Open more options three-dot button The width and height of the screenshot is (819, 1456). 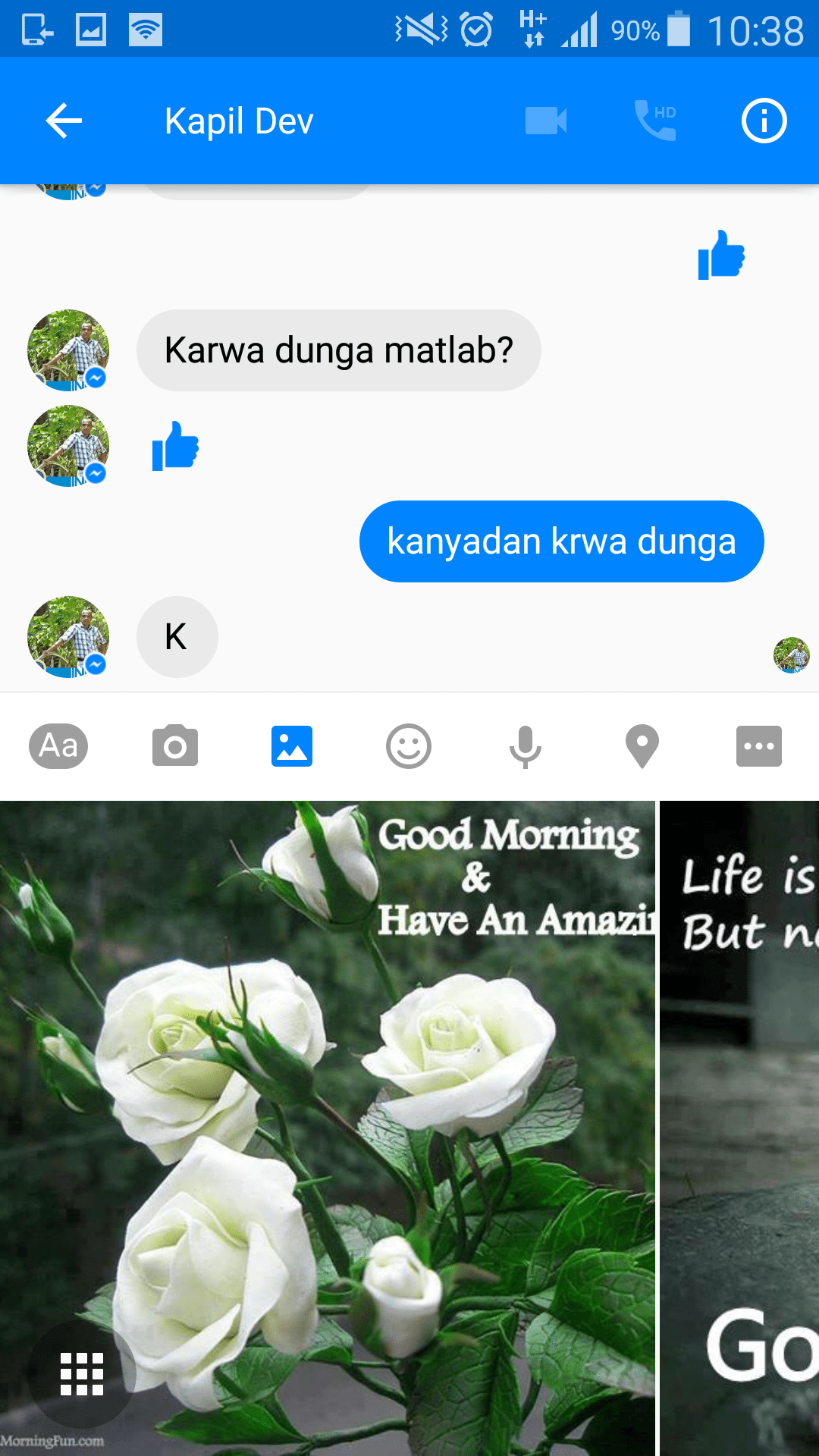(x=759, y=746)
